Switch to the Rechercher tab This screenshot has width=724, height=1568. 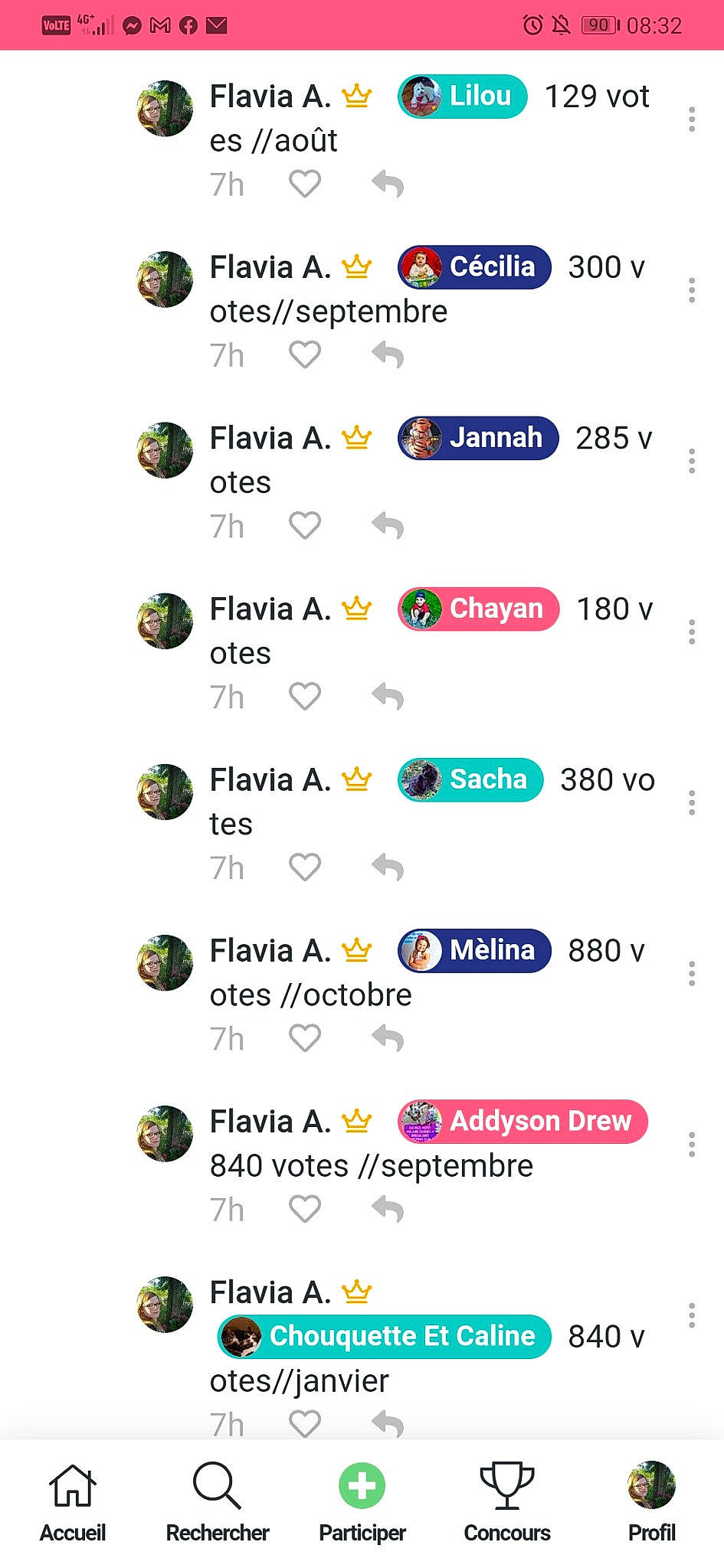[x=218, y=1502]
